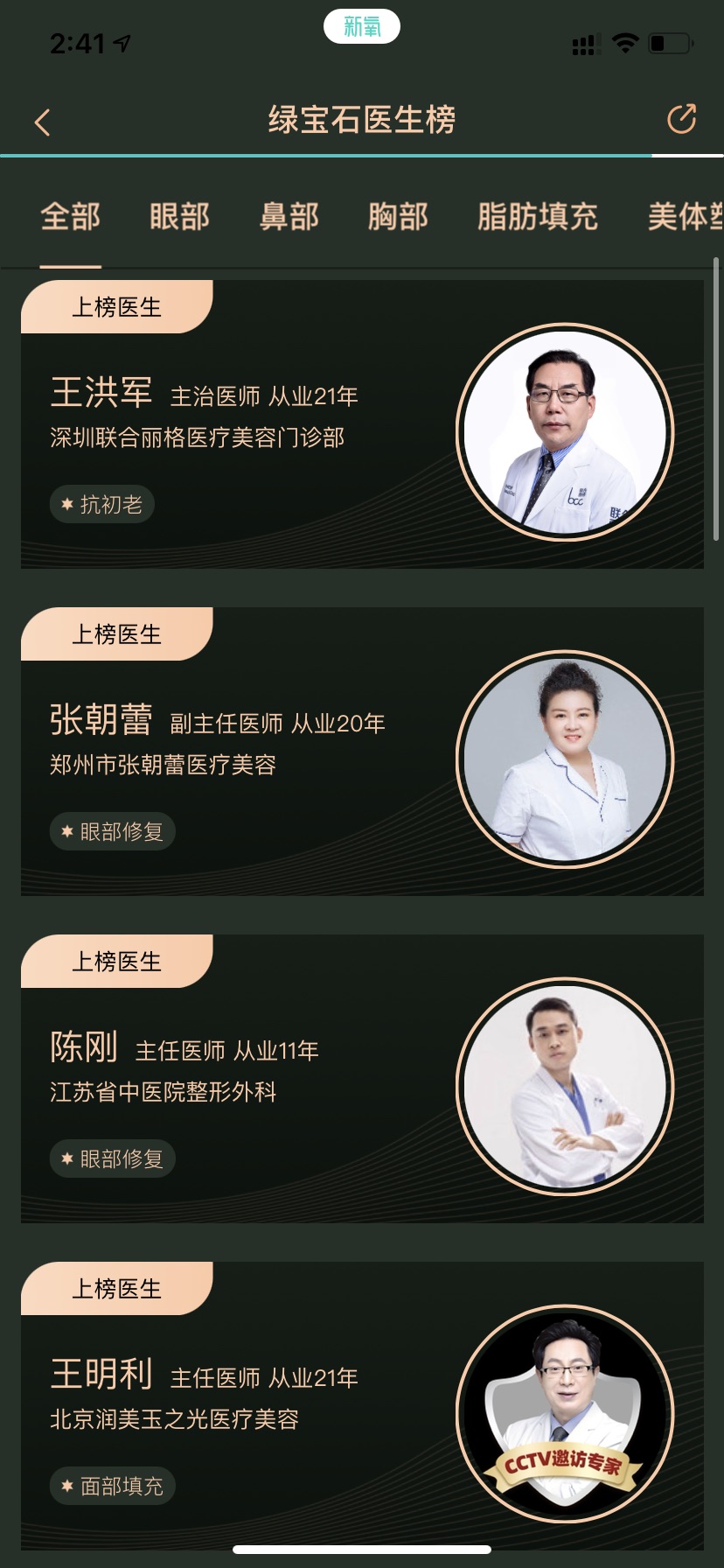Tap the 上榜医生 ribbon on first card
This screenshot has width=724, height=1568.
115,306
